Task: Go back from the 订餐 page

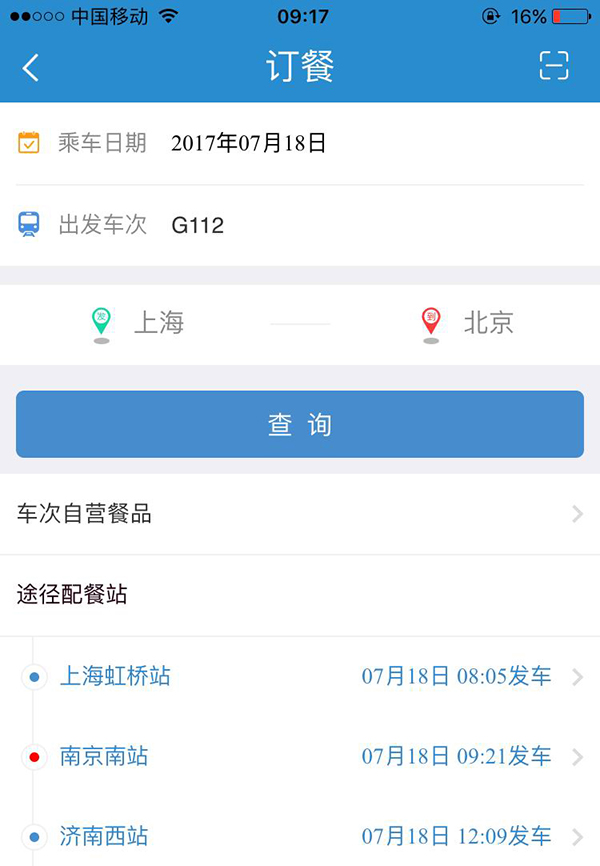Action: [x=31, y=67]
